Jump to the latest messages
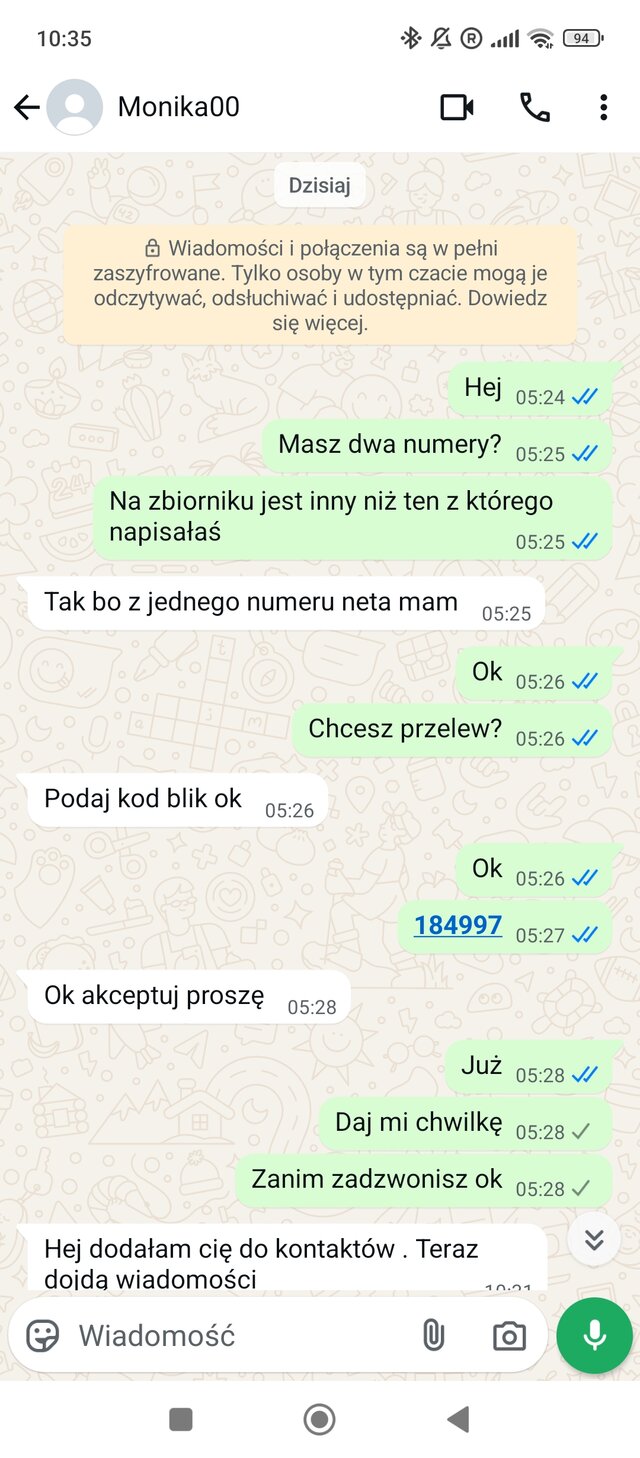Viewport: 640px width, 1458px height. [594, 1240]
